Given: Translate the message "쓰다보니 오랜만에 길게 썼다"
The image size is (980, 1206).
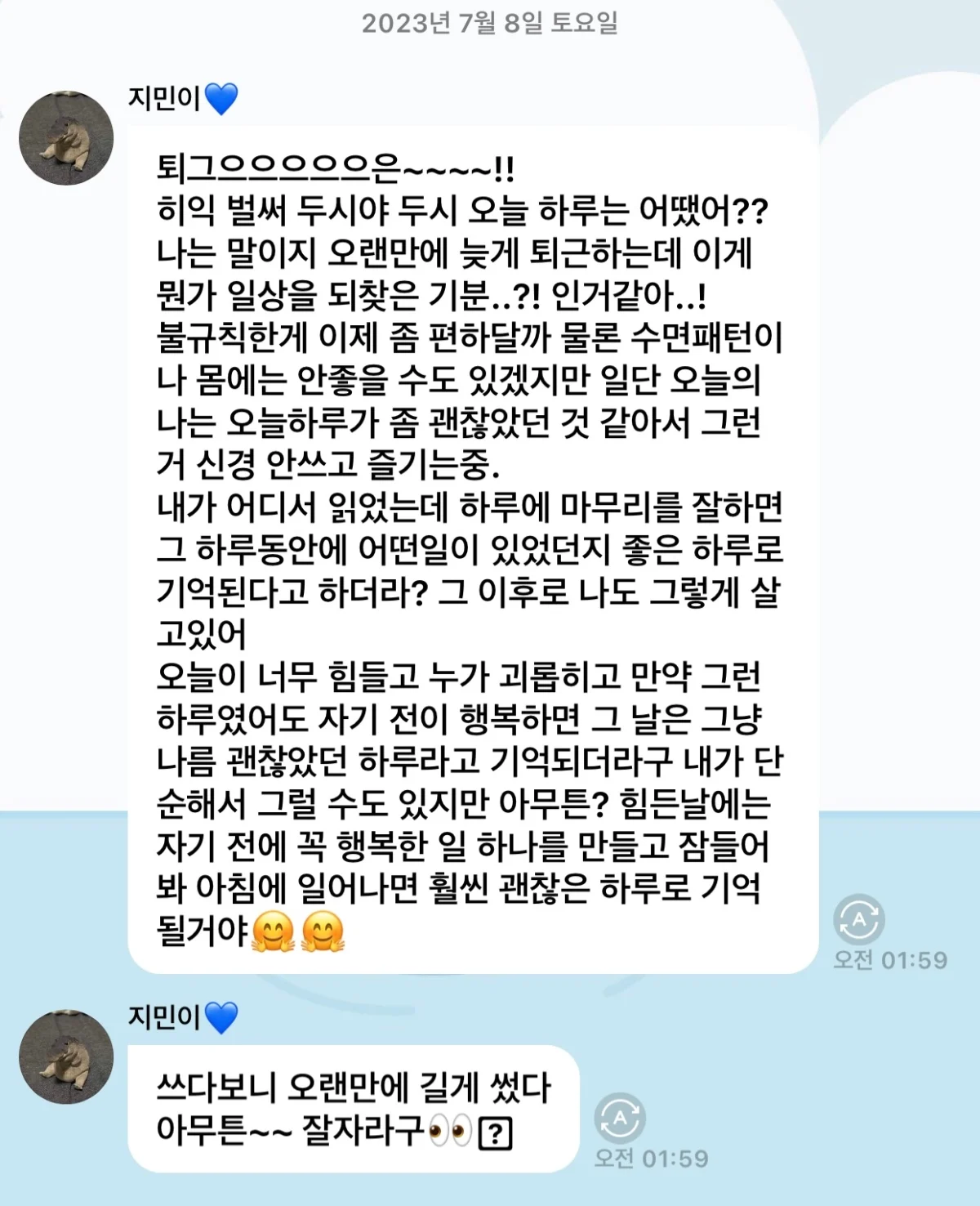Looking at the screenshot, I should click(x=620, y=1119).
